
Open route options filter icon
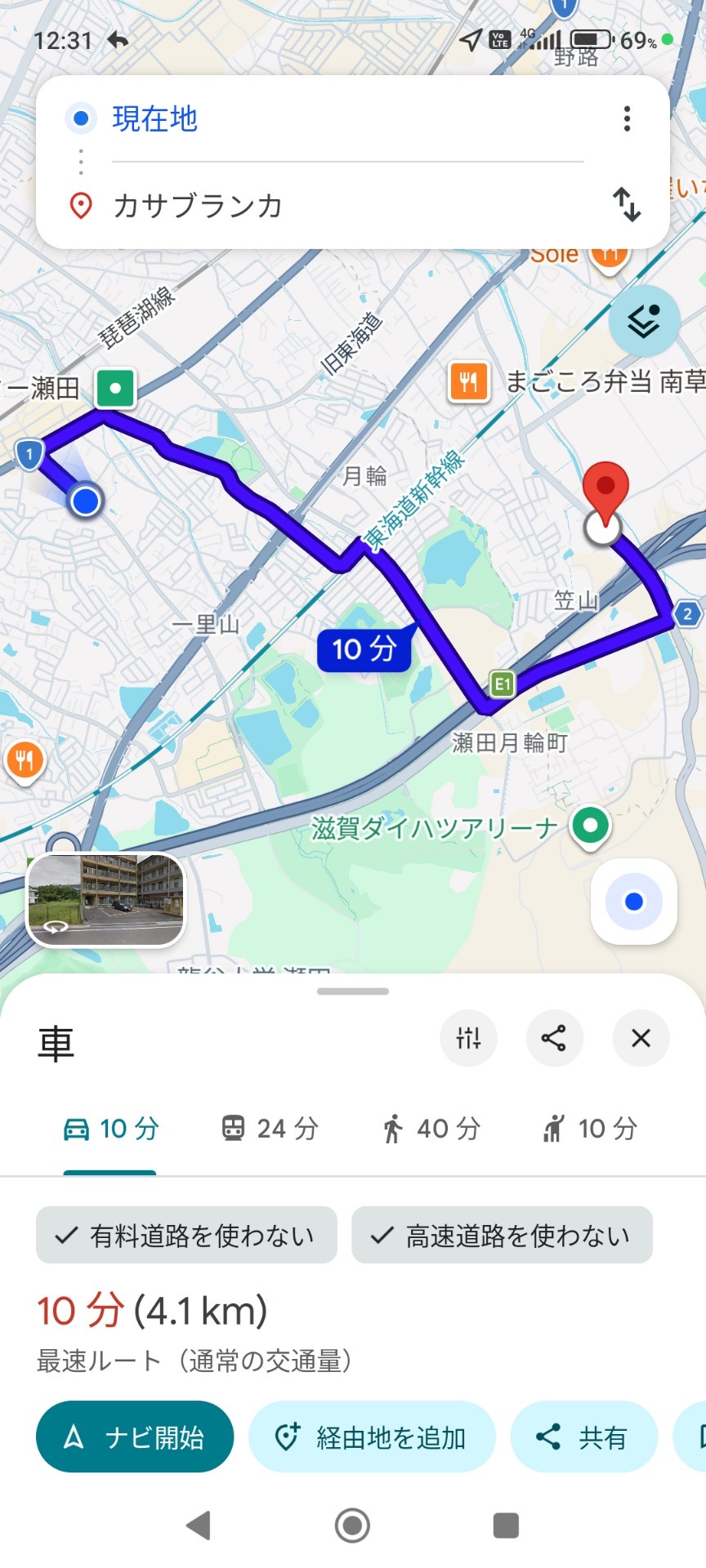click(x=468, y=1038)
